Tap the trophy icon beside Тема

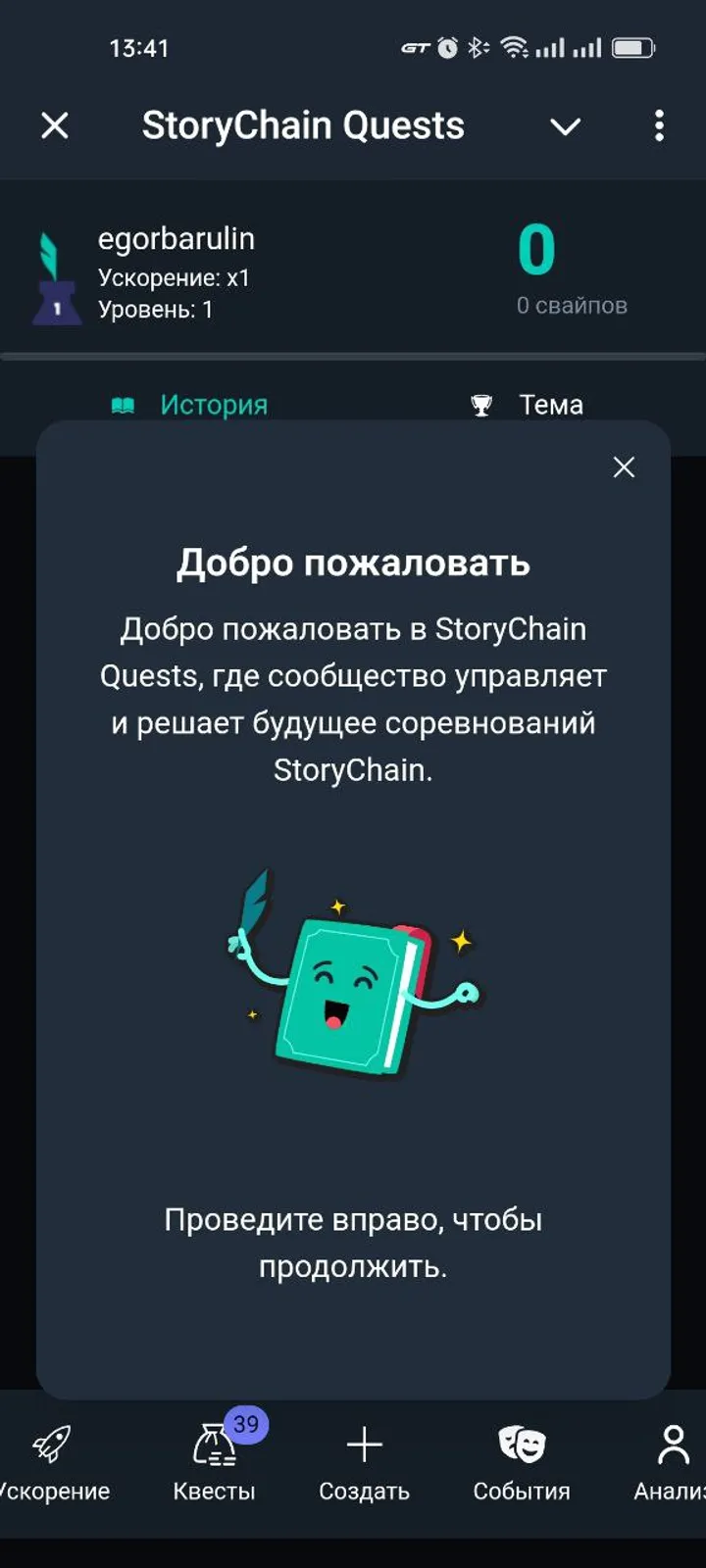481,404
